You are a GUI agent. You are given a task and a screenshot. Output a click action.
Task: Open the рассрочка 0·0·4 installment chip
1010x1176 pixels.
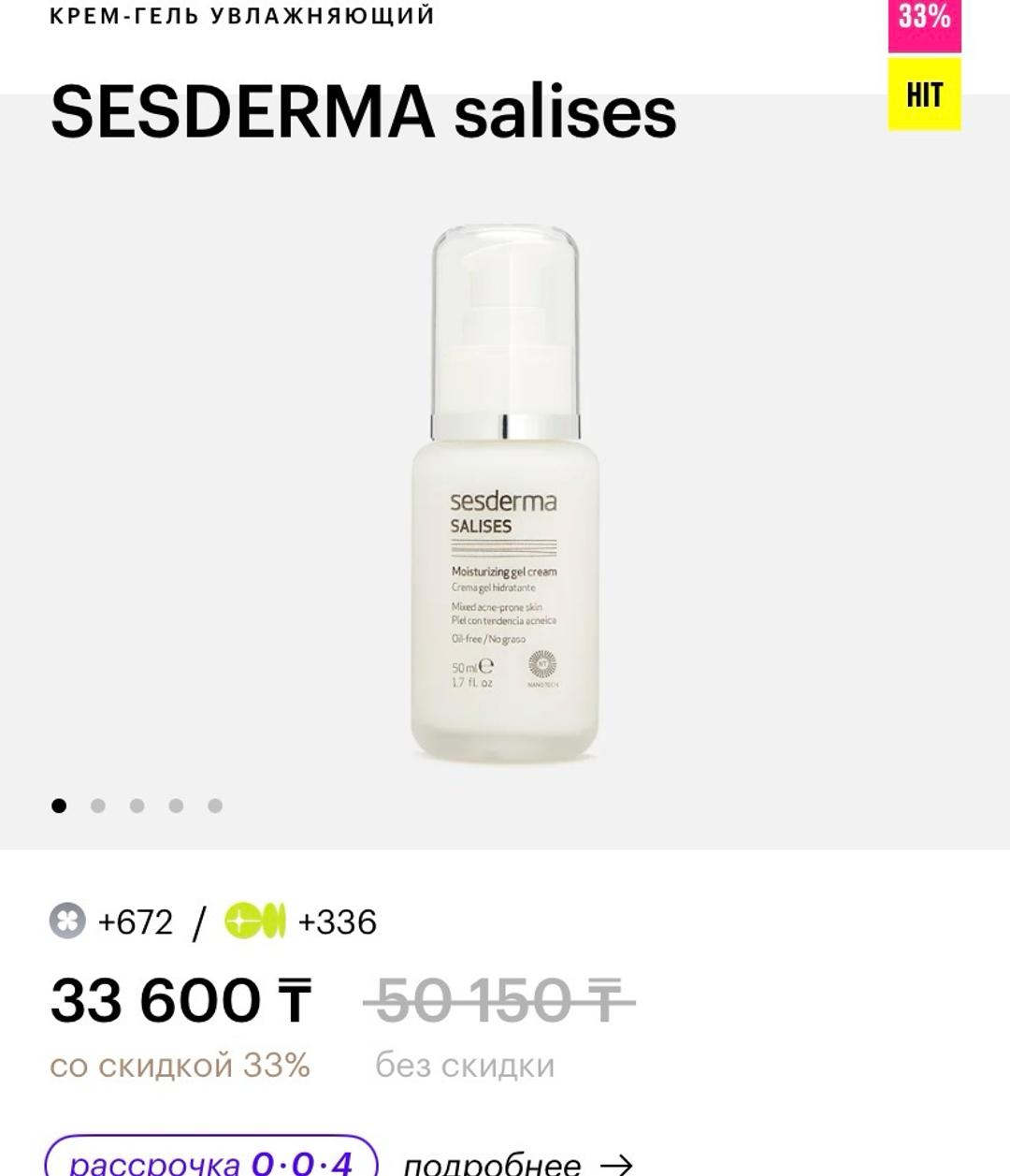coord(211,1156)
